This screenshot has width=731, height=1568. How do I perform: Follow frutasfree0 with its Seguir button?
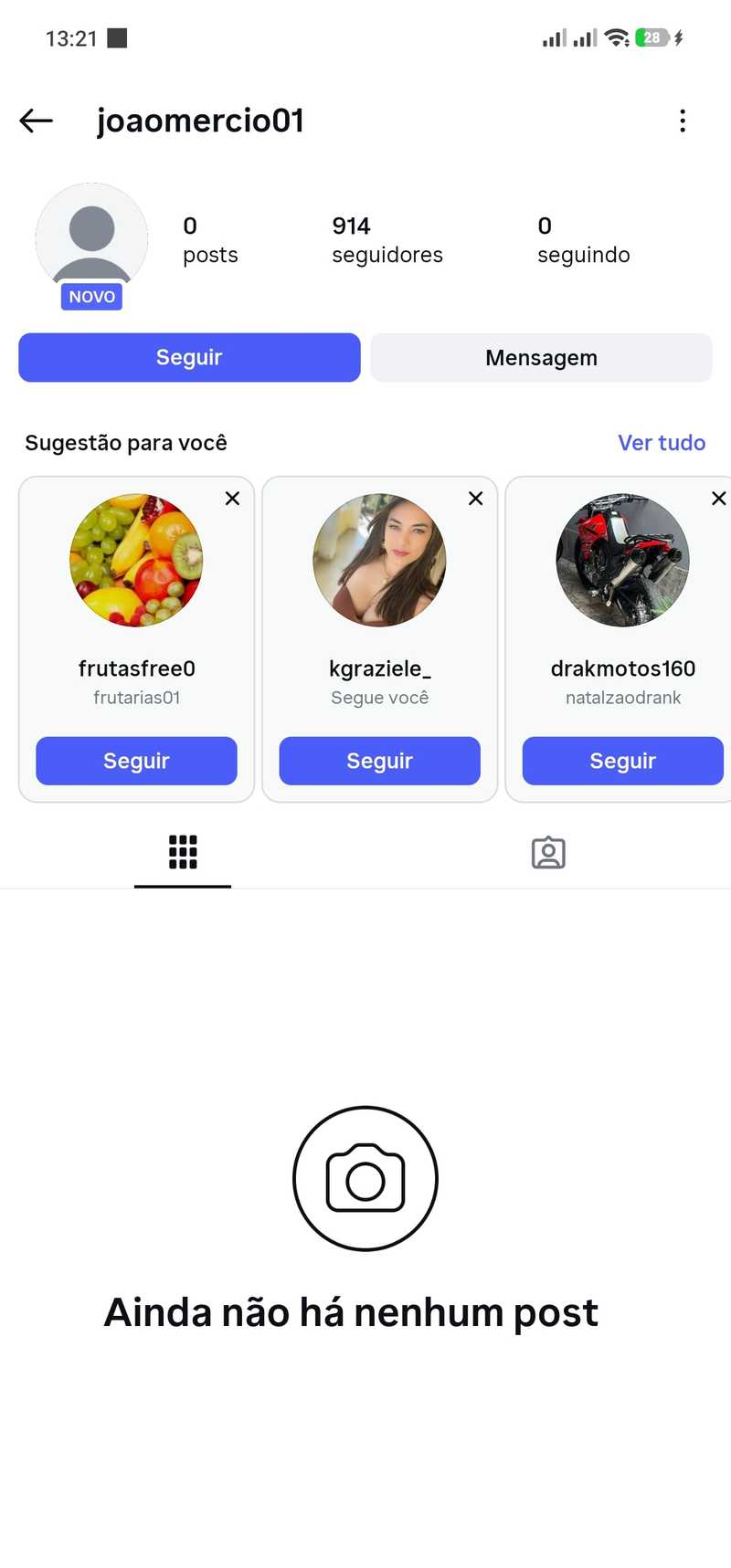[135, 760]
